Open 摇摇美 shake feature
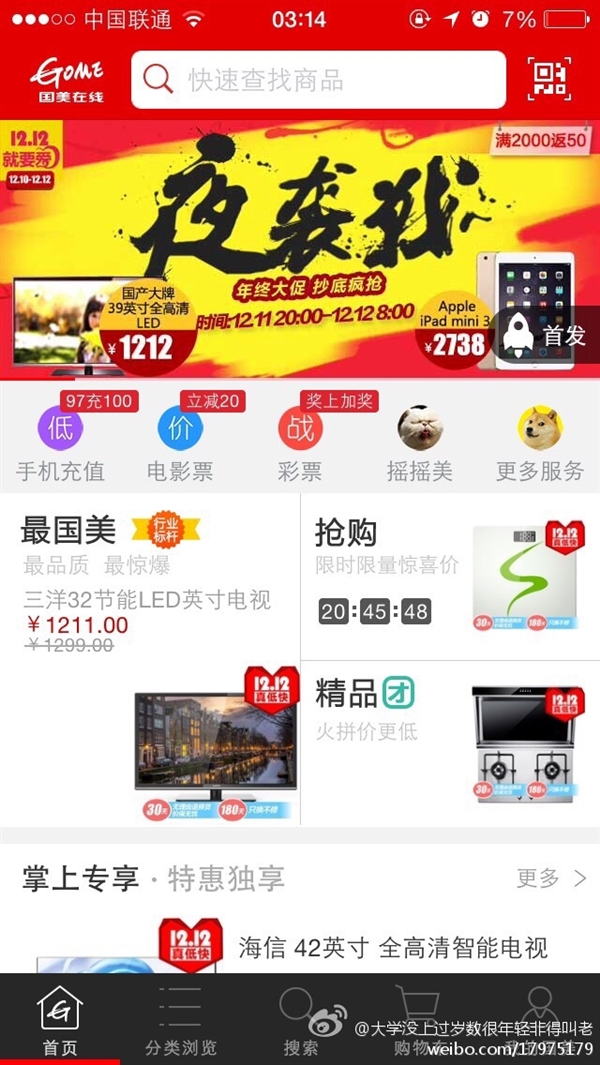Viewport: 600px width, 1065px height. pyautogui.click(x=420, y=445)
